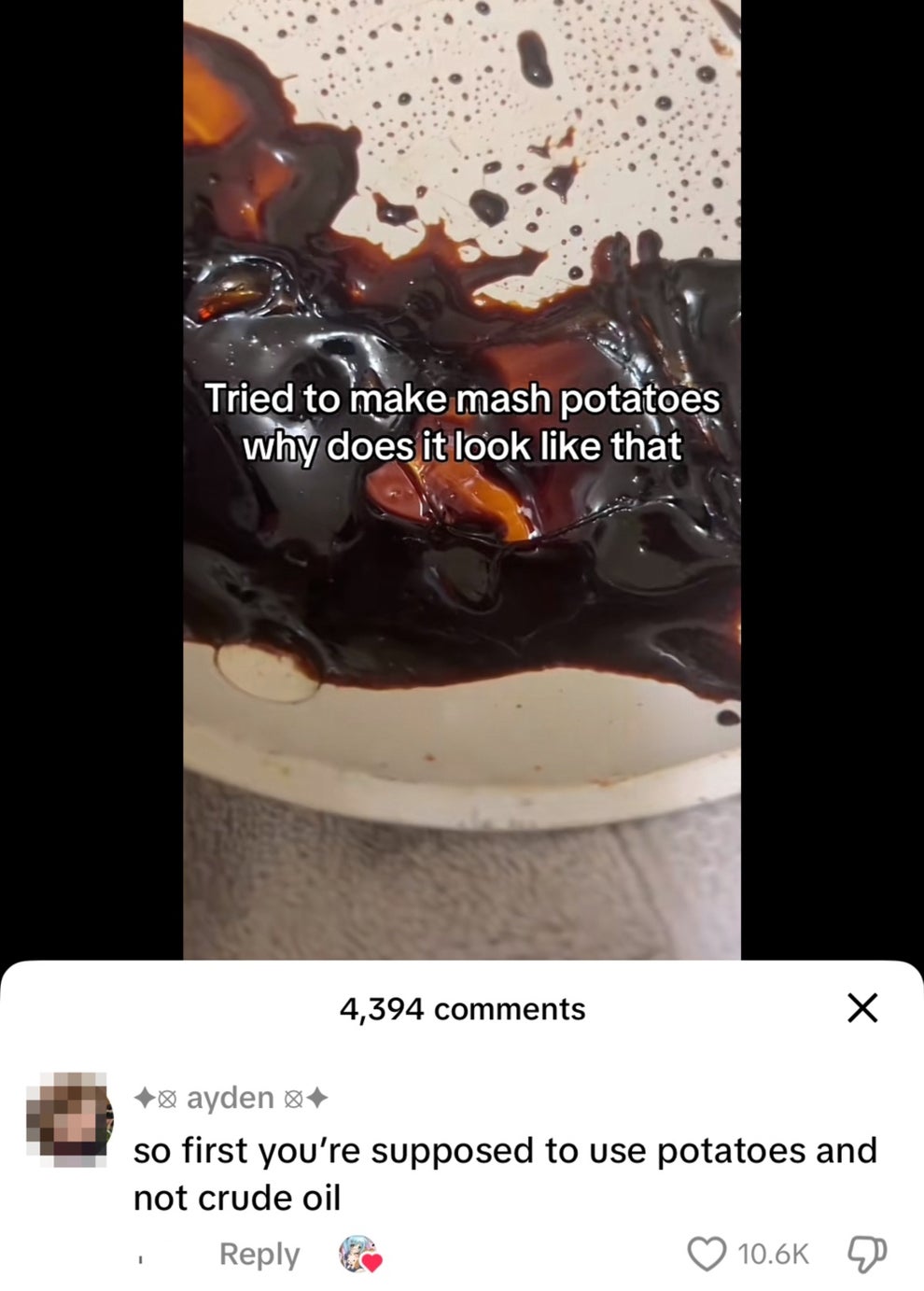Open ayden's username link

pyautogui.click(x=231, y=1098)
